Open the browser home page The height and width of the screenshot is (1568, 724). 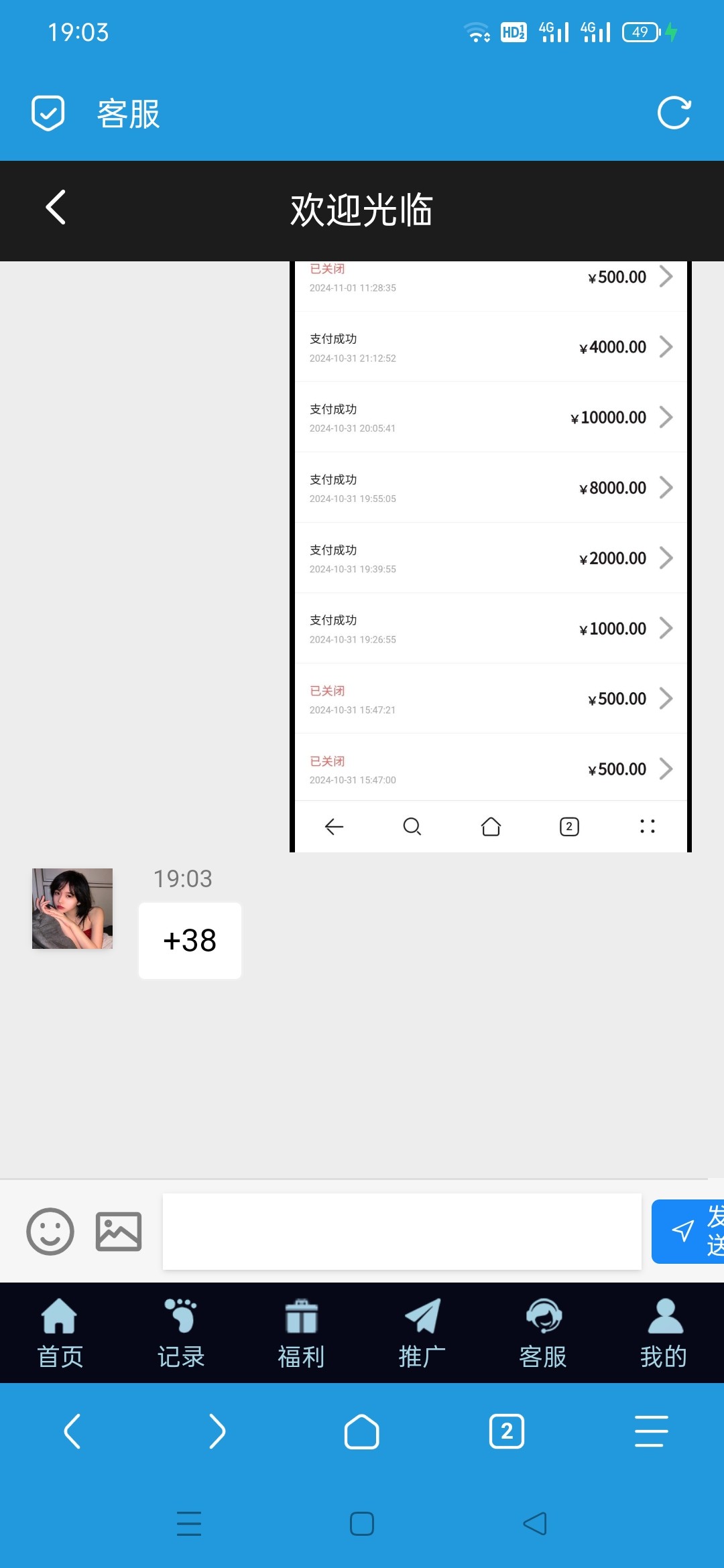coord(362,1431)
